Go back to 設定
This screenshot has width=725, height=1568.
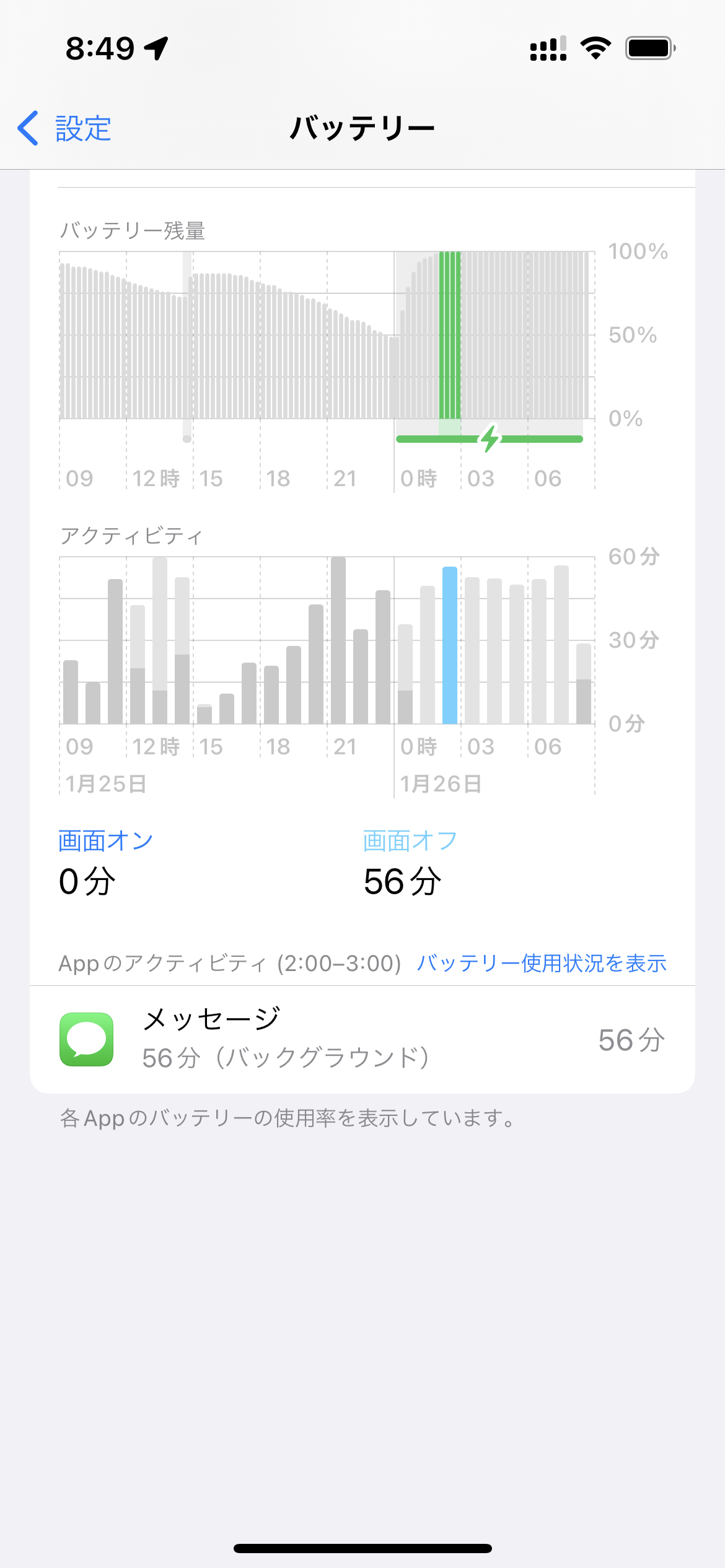(65, 129)
